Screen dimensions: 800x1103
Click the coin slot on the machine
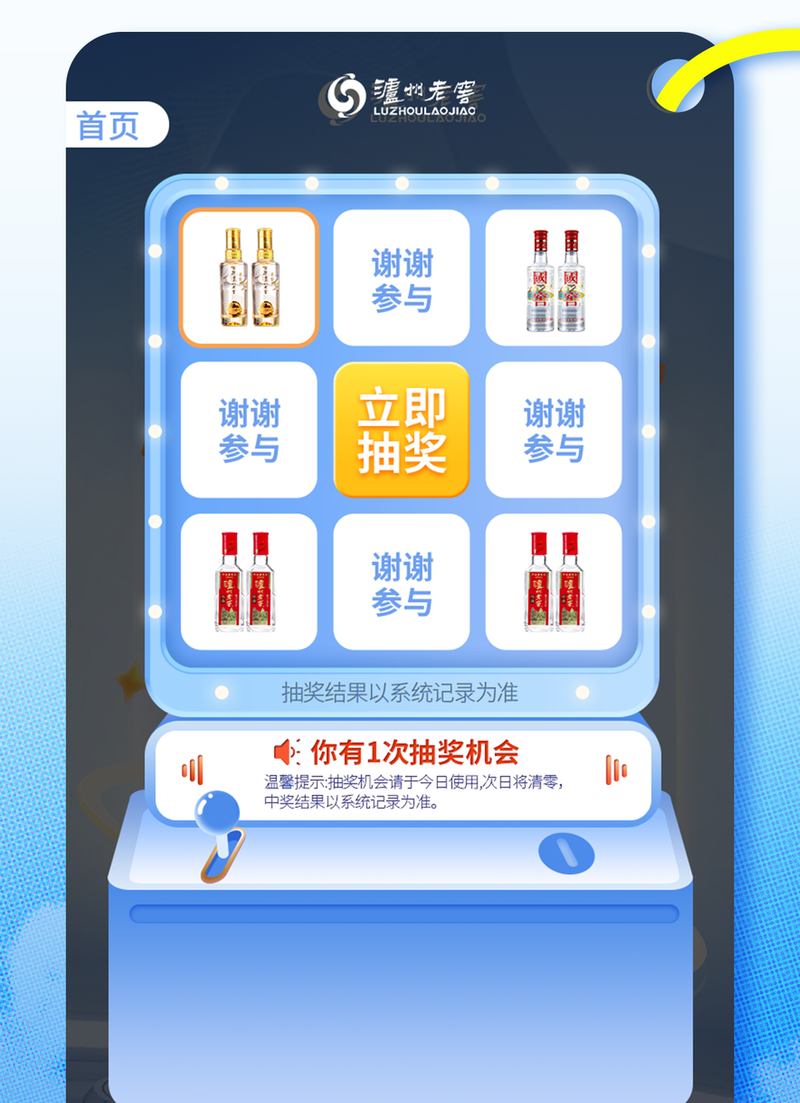(566, 853)
